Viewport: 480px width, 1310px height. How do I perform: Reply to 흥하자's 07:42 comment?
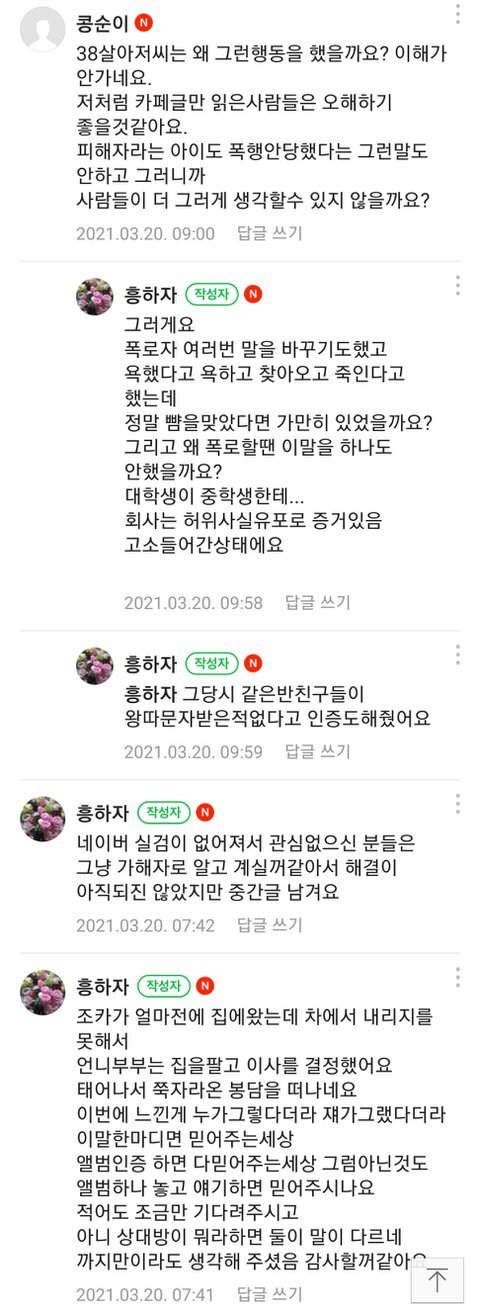pyautogui.click(x=269, y=925)
